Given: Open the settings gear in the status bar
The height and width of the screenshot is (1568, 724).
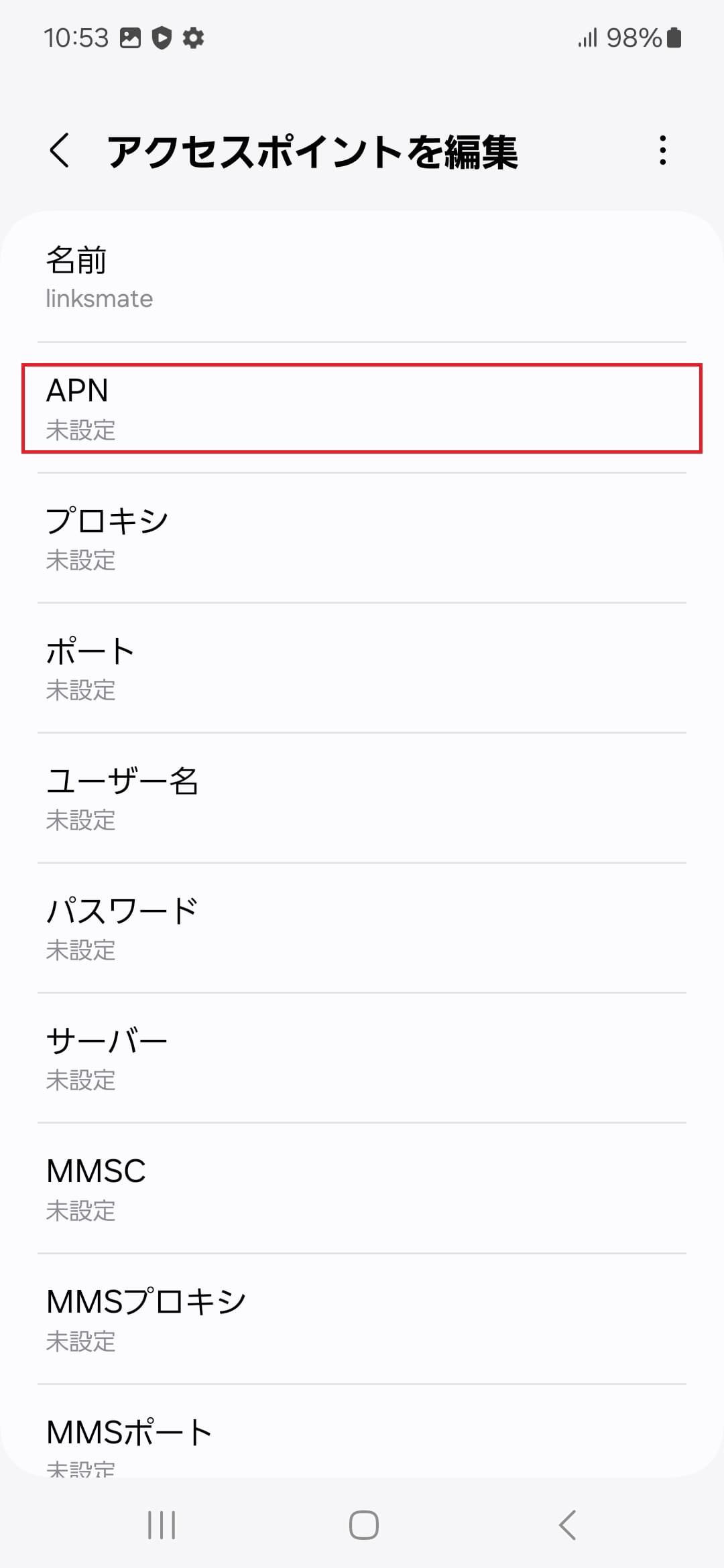Looking at the screenshot, I should tap(194, 38).
